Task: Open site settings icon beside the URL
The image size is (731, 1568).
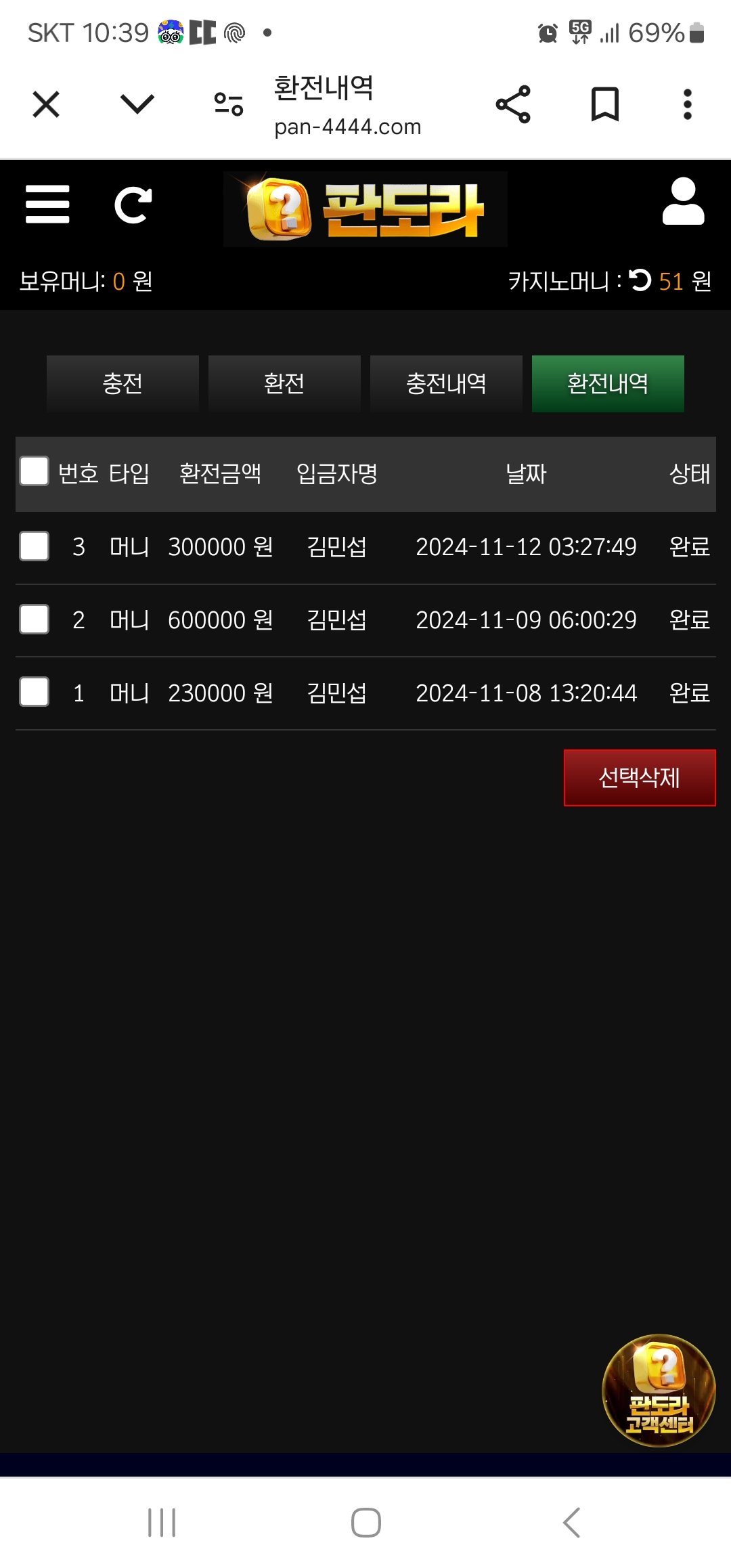Action: [228, 104]
